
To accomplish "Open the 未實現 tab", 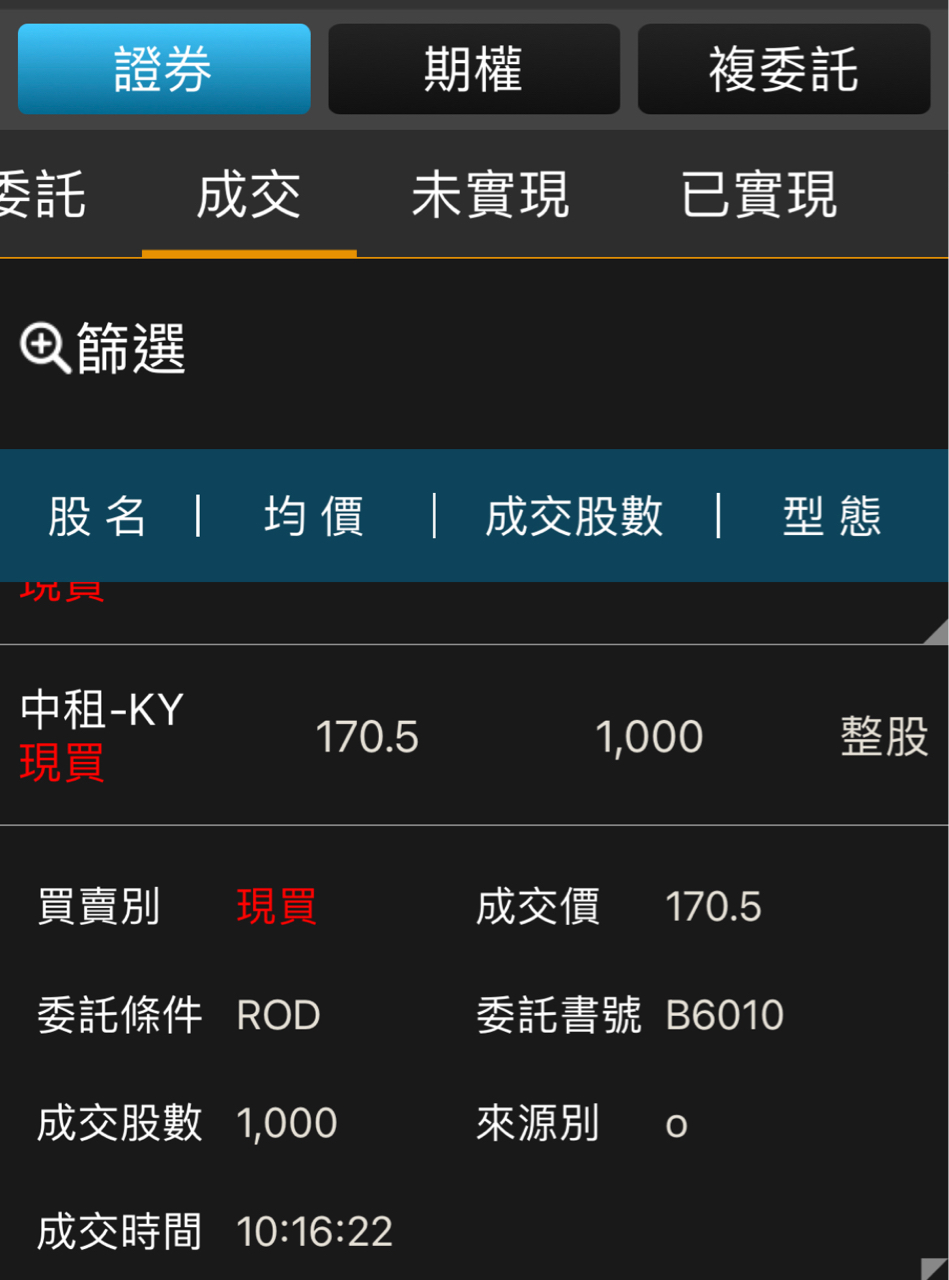I will tap(490, 194).
